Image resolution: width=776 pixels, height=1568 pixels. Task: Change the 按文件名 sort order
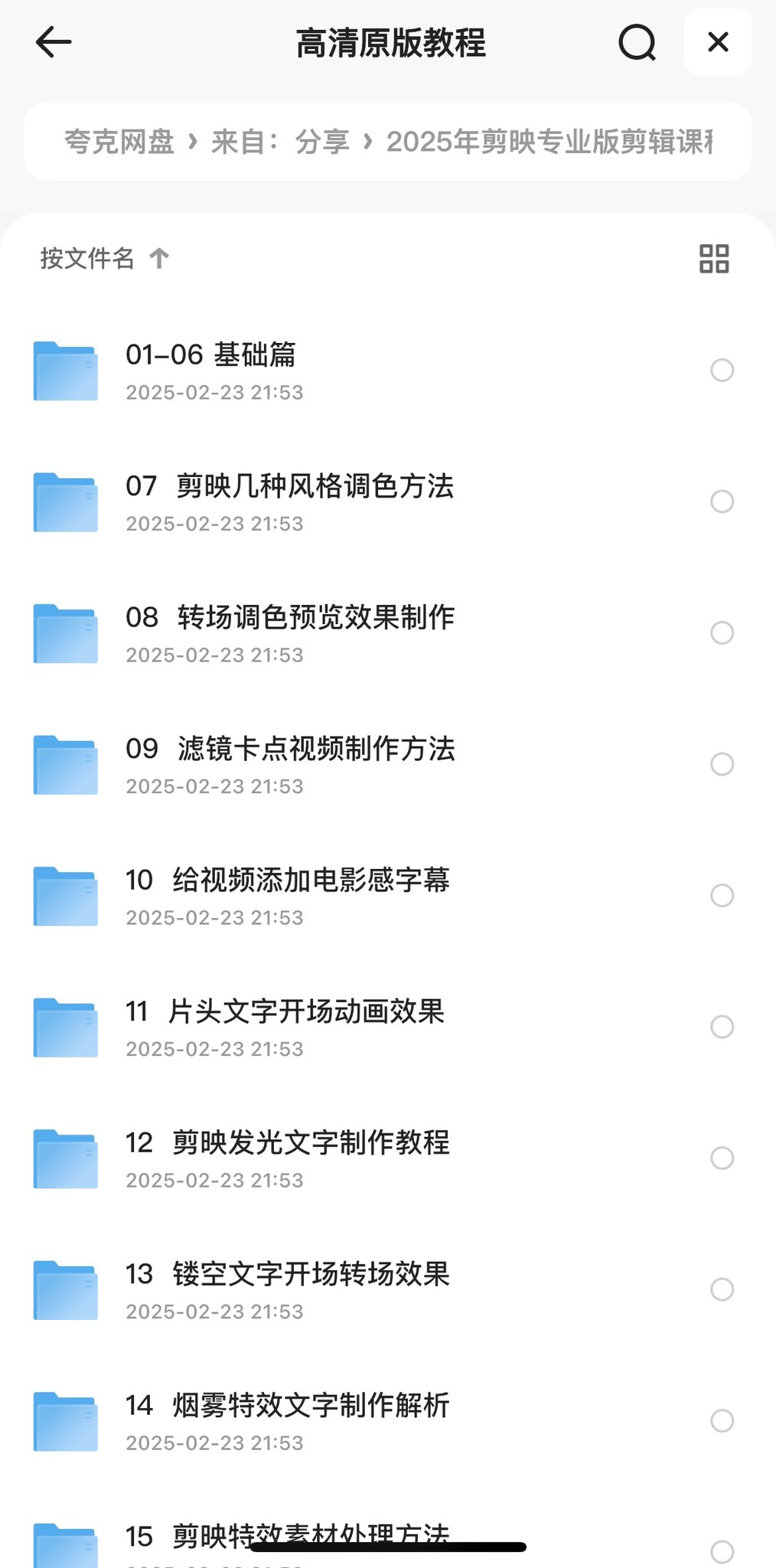(105, 259)
